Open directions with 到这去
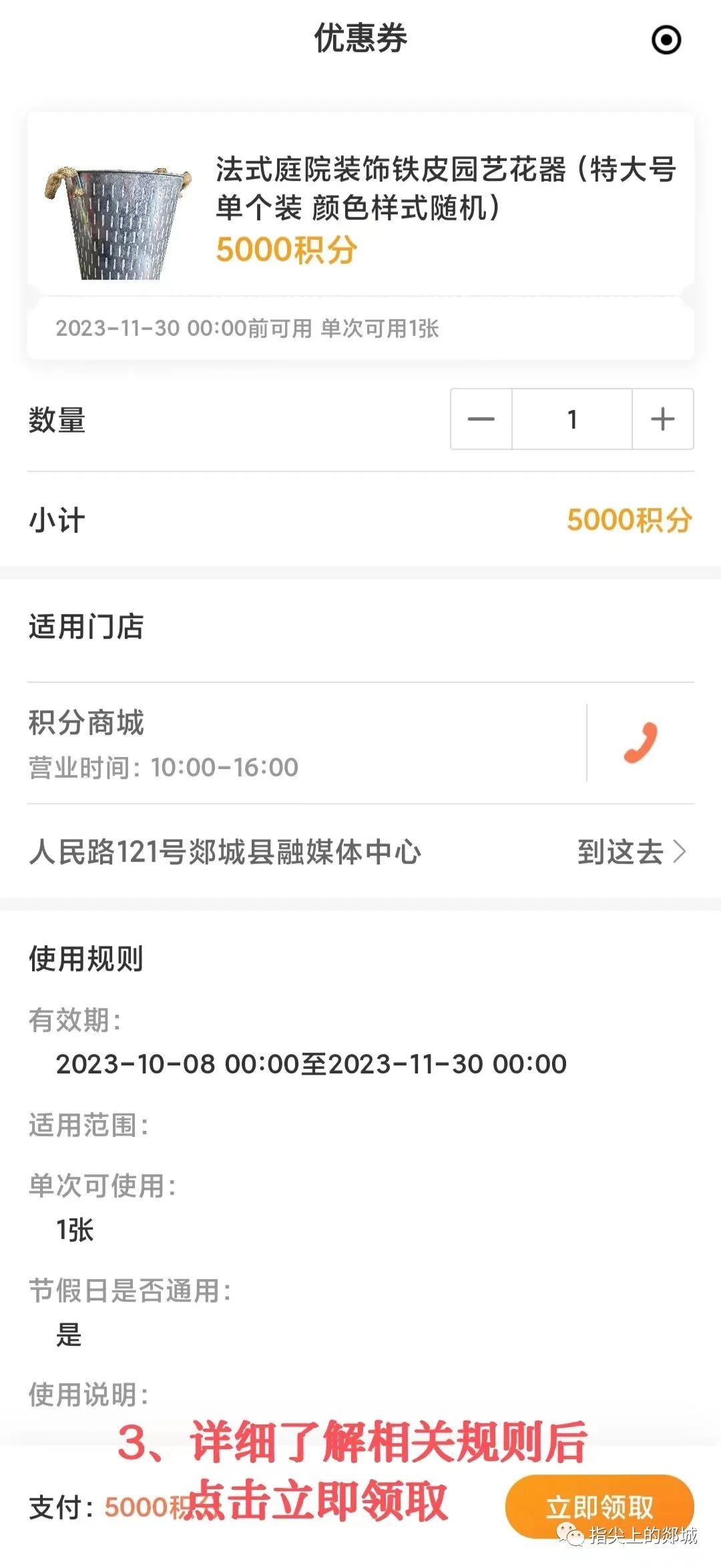Image resolution: width=721 pixels, height=1568 pixels. tap(631, 852)
